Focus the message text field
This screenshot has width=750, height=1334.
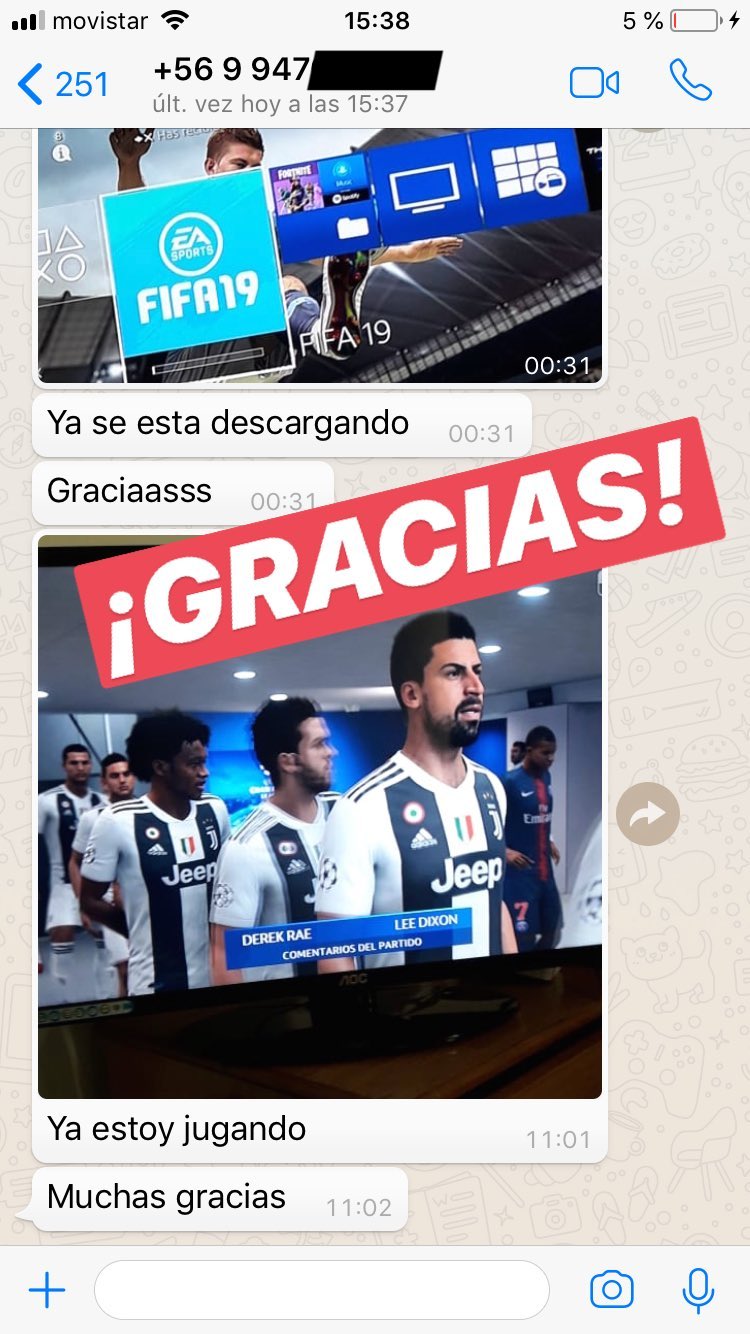tap(322, 1290)
